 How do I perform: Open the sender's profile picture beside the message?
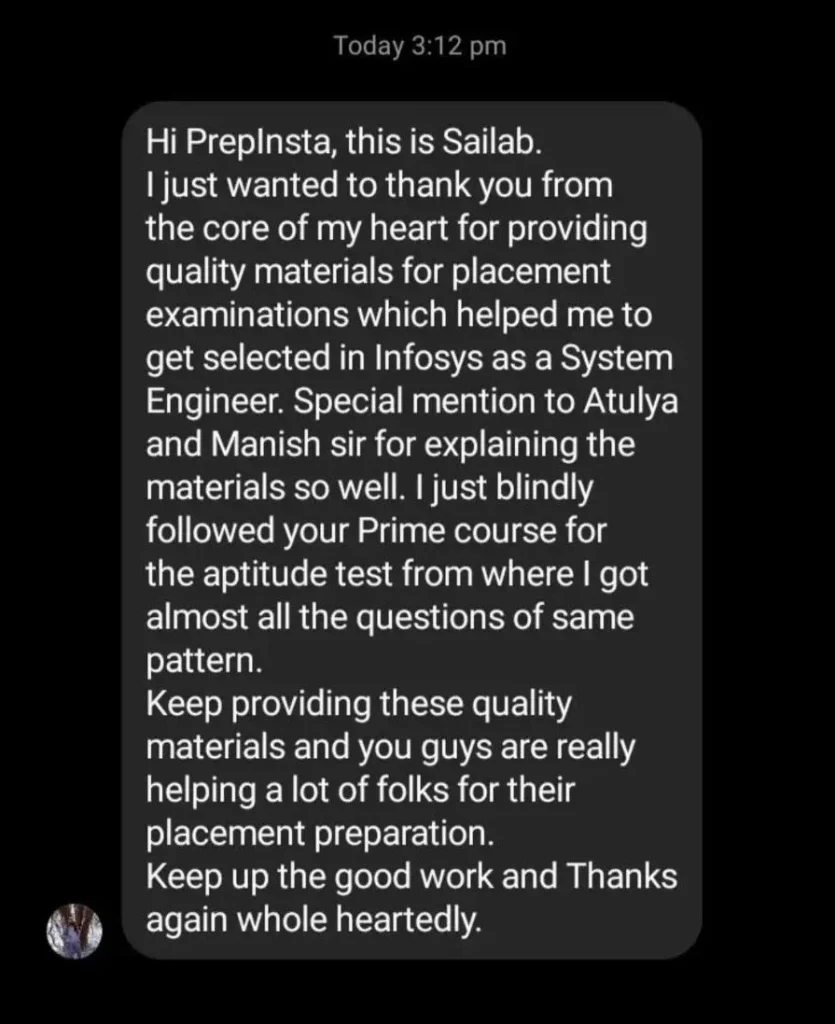(x=74, y=931)
